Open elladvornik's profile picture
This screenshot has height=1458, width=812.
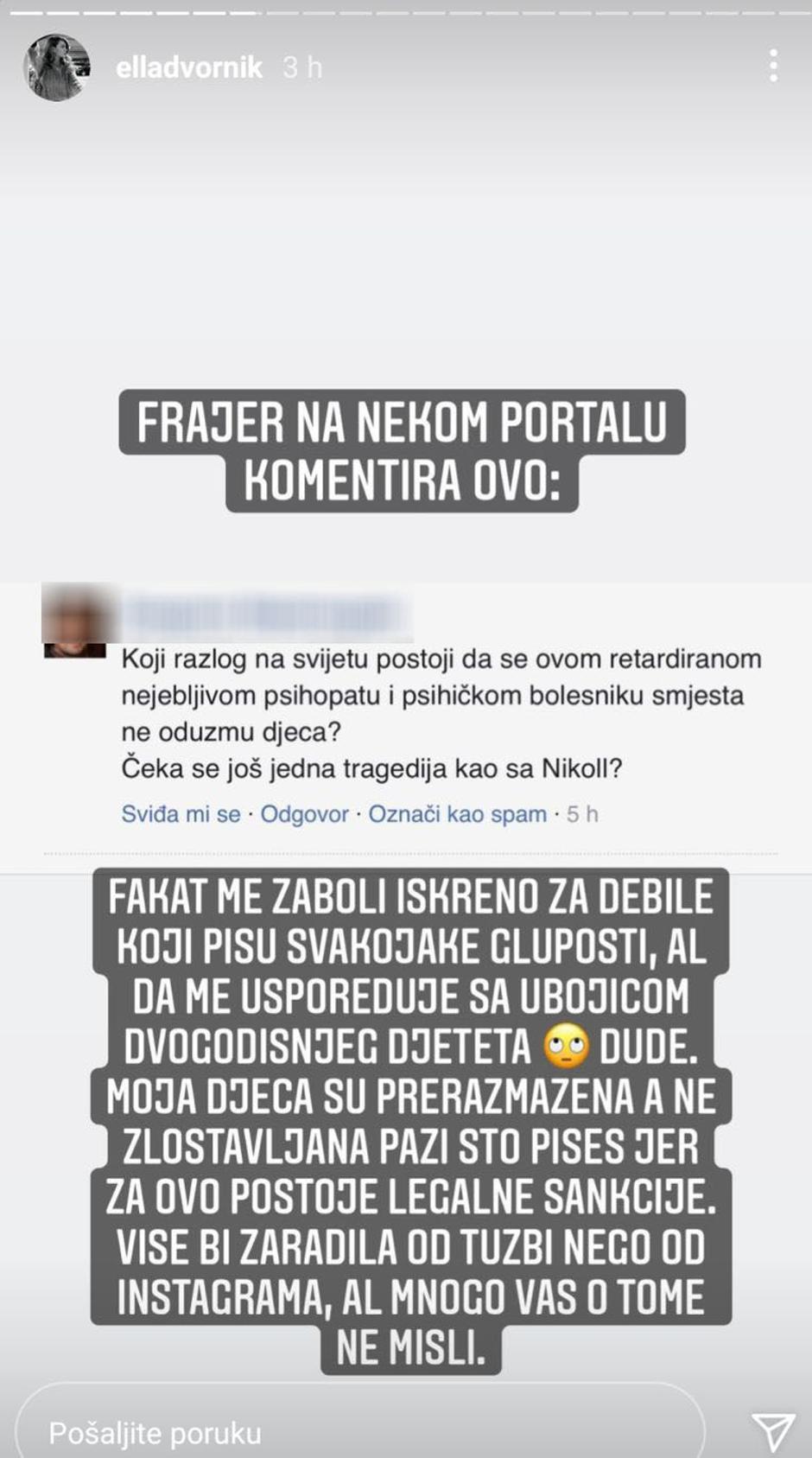pos(56,67)
